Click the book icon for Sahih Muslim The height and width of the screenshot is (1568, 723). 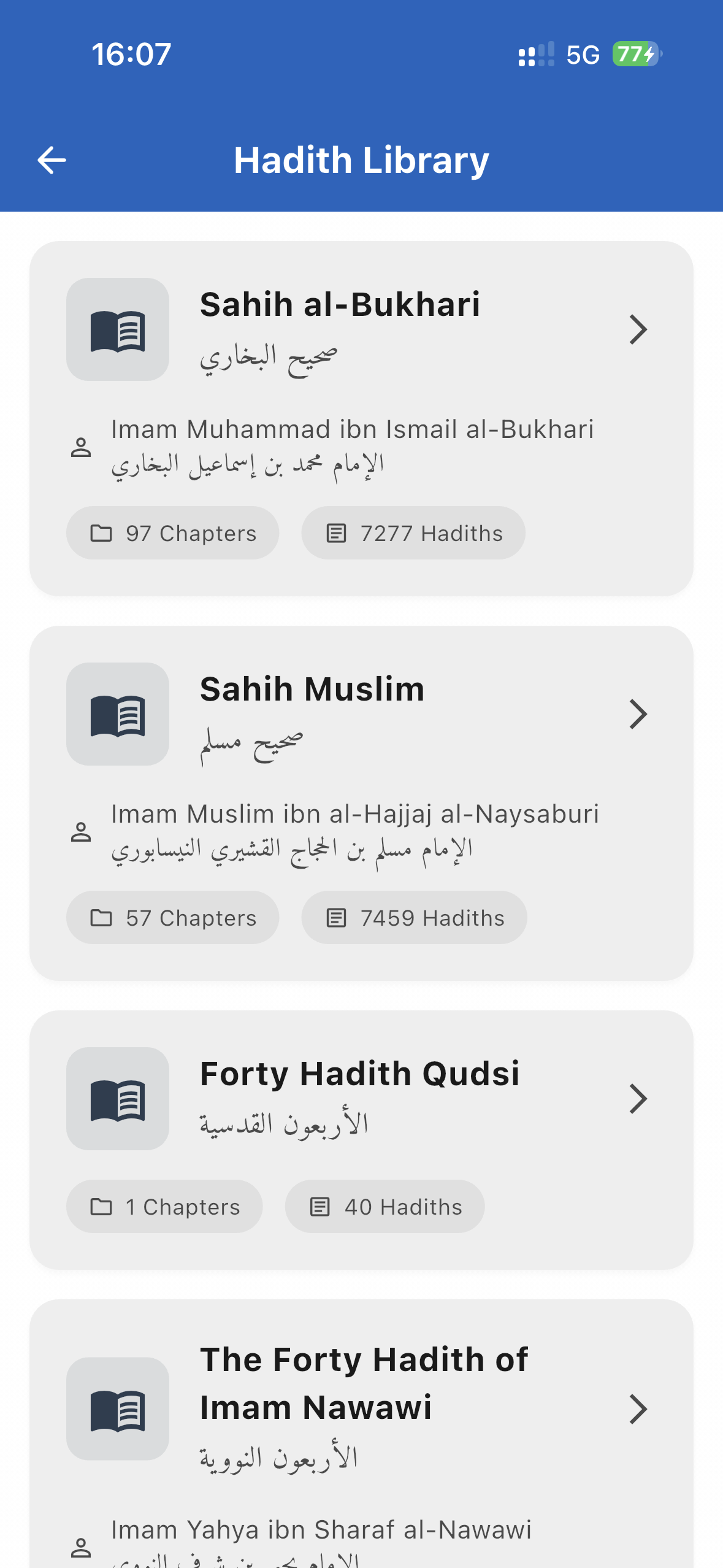[117, 714]
